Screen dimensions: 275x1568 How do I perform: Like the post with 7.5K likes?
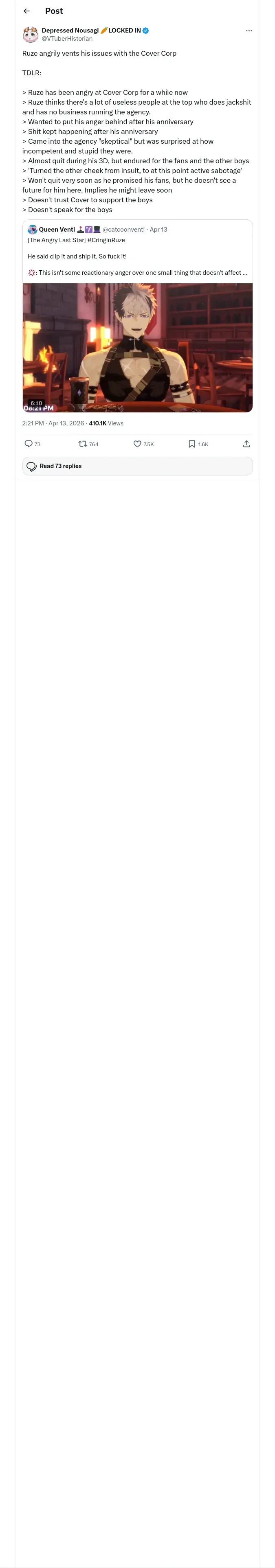pos(143,444)
